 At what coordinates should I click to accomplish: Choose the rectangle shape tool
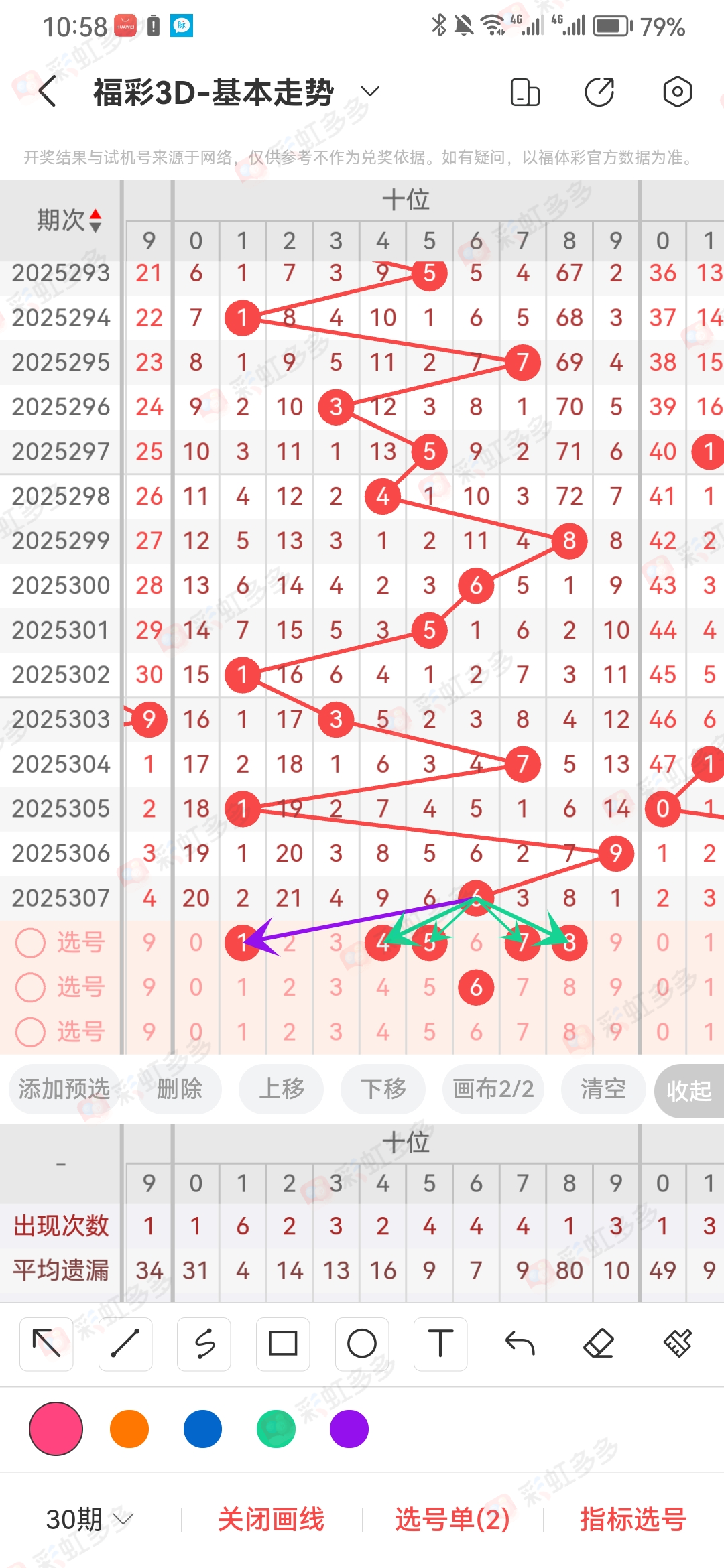click(283, 1344)
